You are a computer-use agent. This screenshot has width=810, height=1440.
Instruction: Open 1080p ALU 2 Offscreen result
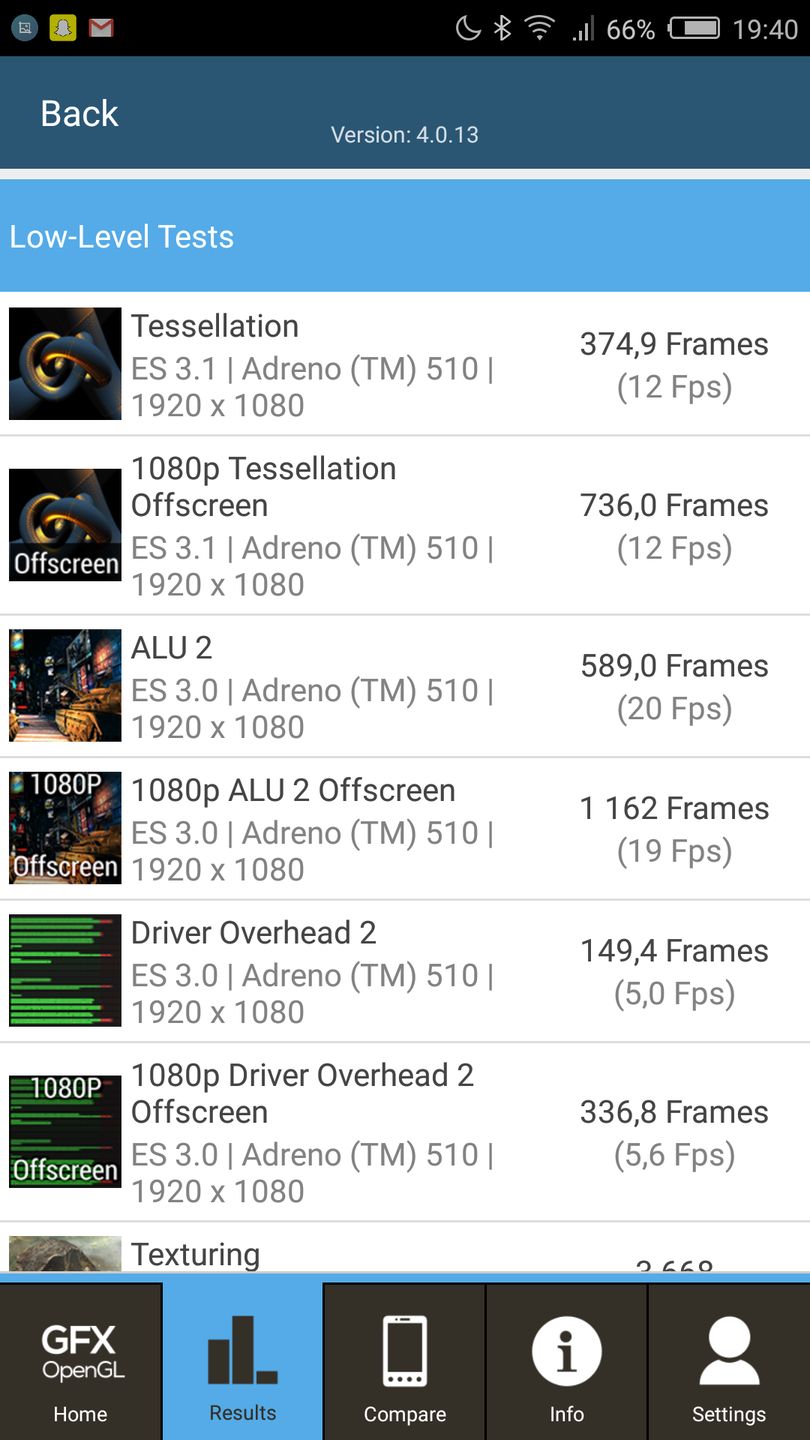(x=404, y=829)
